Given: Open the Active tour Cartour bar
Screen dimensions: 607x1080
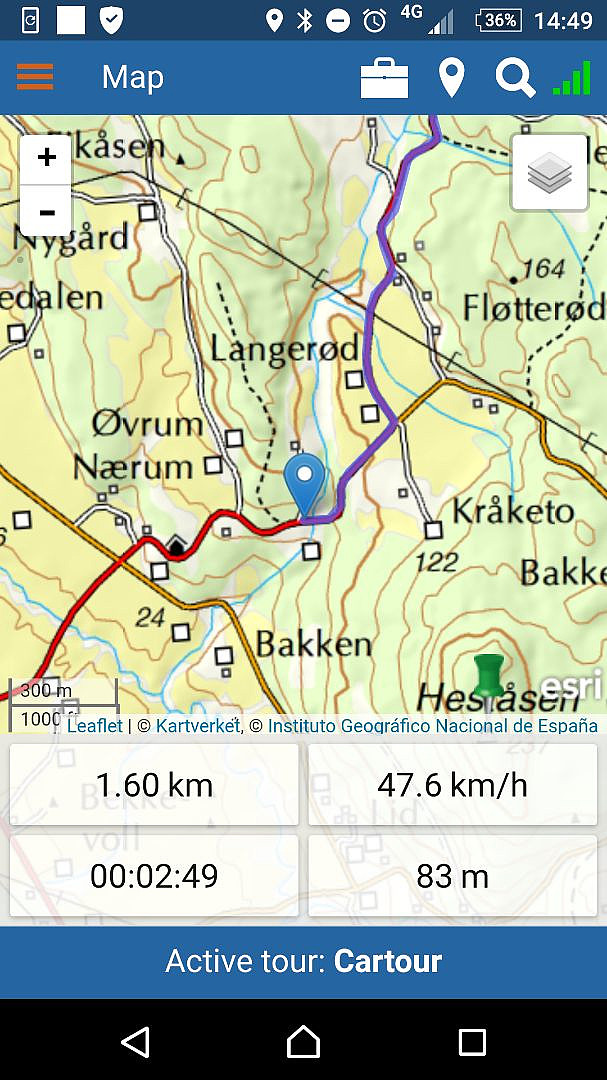Looking at the screenshot, I should point(303,962).
